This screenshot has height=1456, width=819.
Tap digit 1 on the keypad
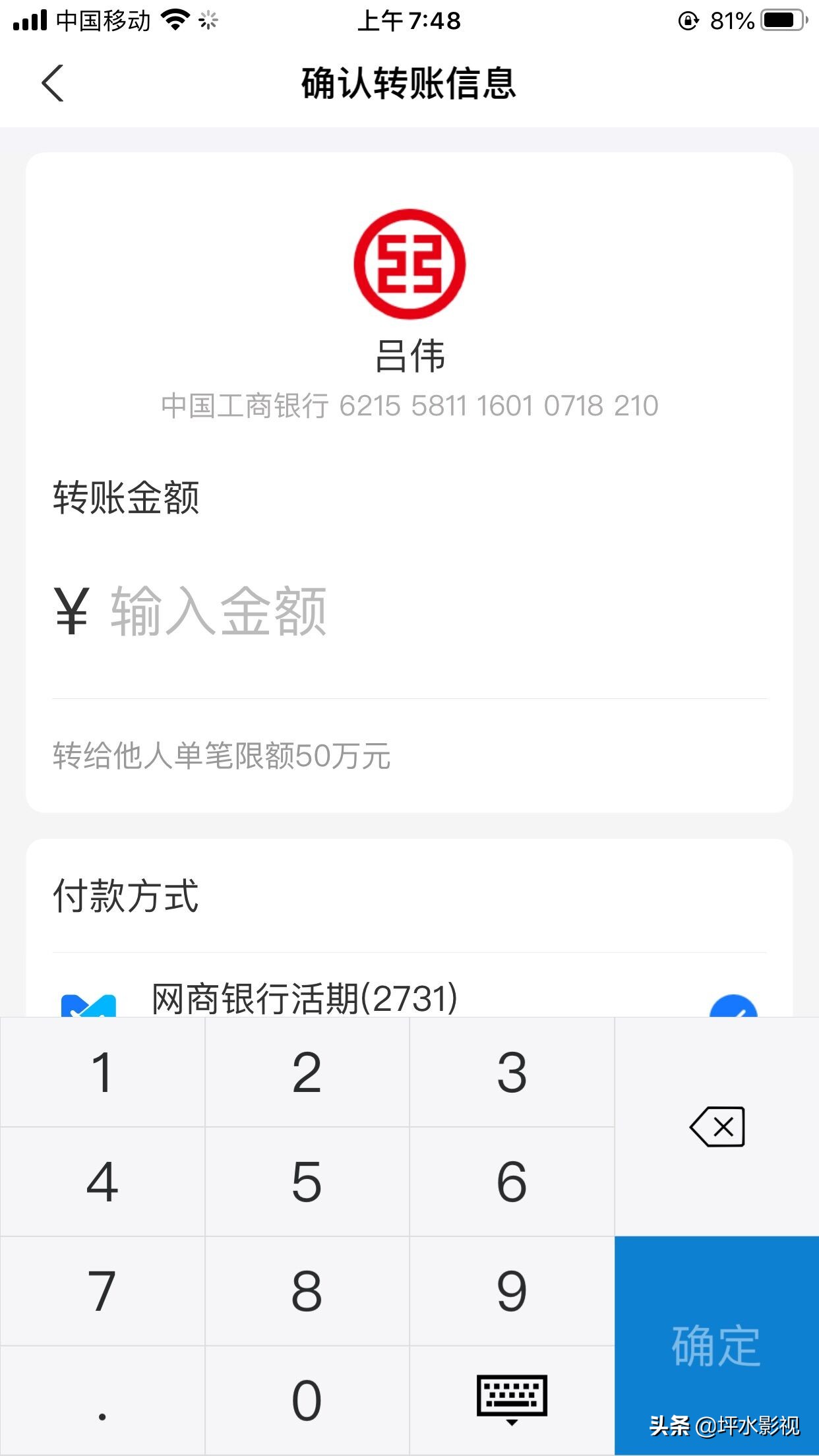point(102,1073)
